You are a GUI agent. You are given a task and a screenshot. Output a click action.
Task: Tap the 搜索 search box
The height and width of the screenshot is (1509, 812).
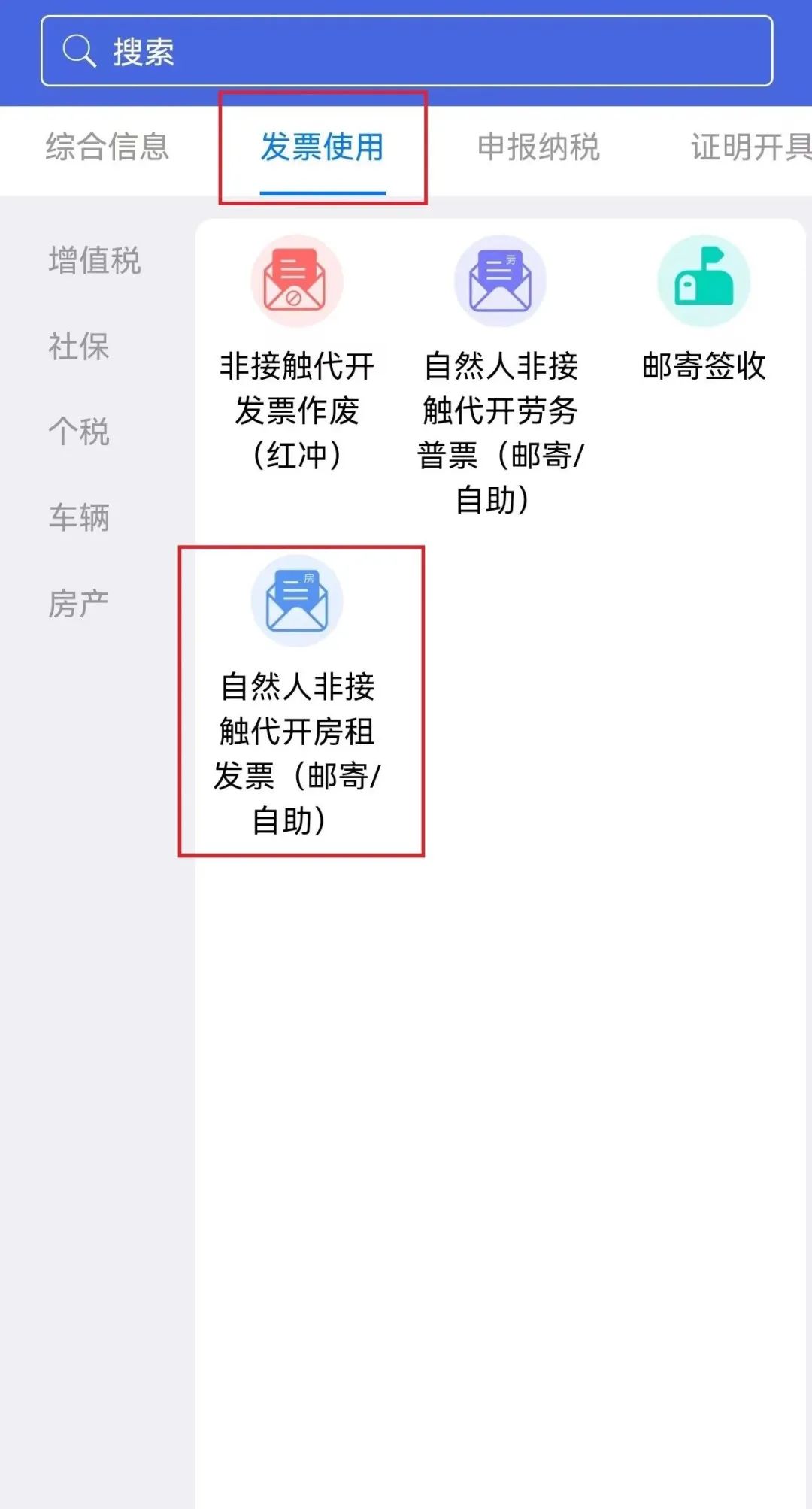tap(407, 51)
